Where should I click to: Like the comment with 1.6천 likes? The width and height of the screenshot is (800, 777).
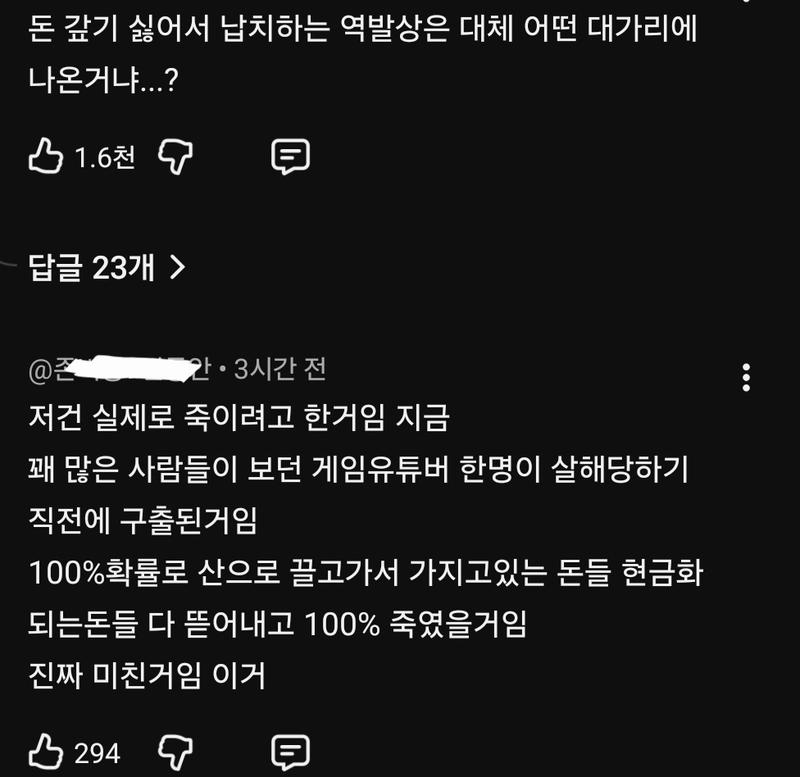pyautogui.click(x=46, y=157)
